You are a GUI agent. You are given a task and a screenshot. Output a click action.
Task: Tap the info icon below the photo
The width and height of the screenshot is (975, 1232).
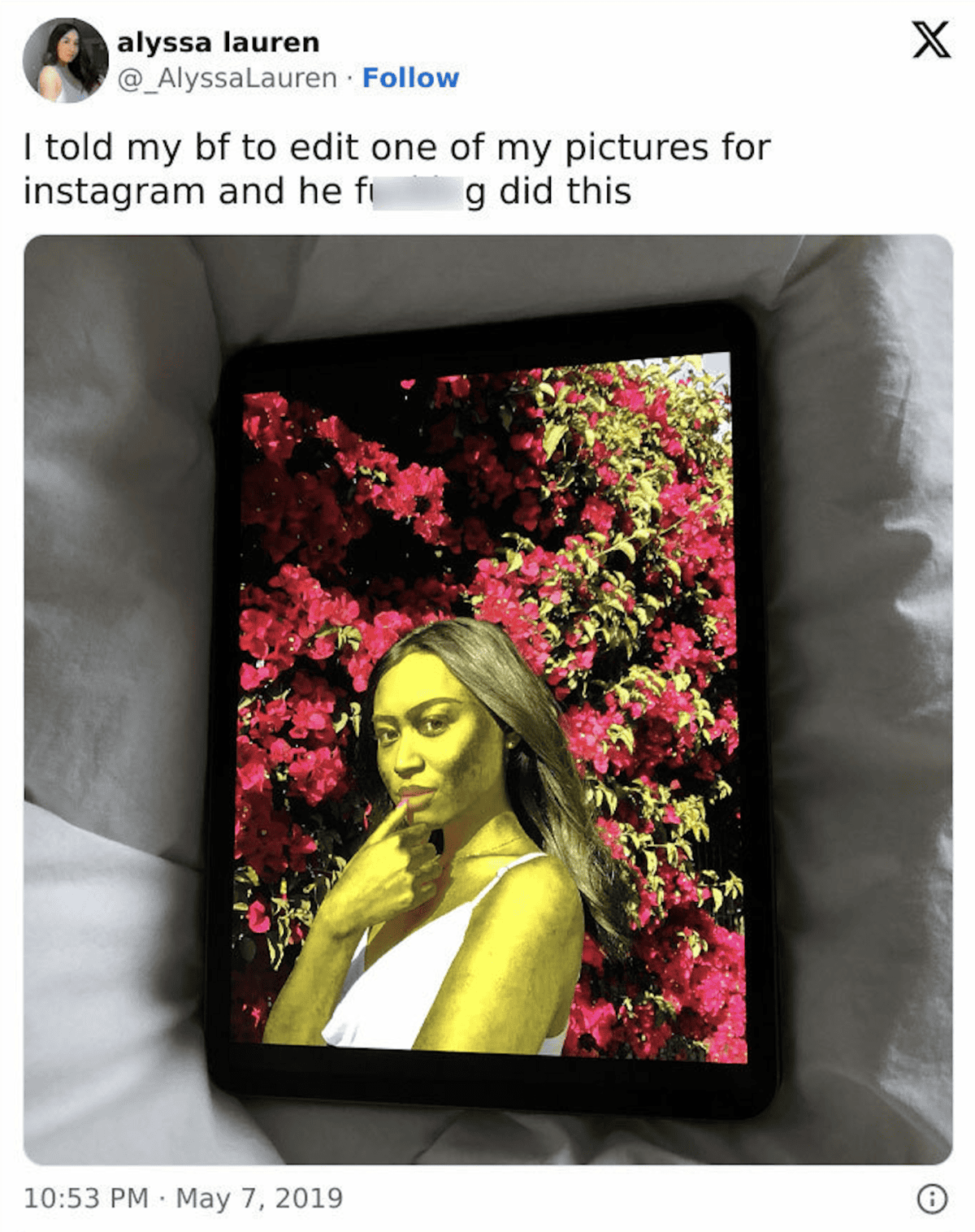[931, 1199]
